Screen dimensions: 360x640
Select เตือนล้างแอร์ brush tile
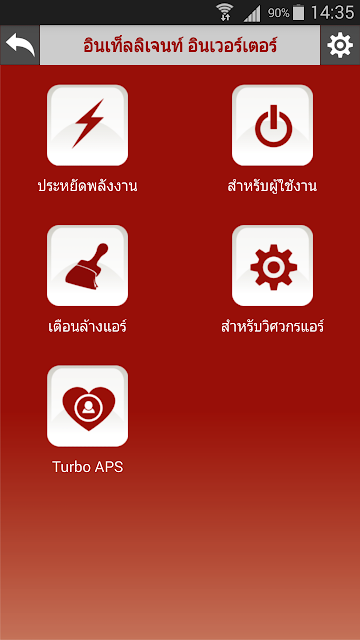coord(87,265)
